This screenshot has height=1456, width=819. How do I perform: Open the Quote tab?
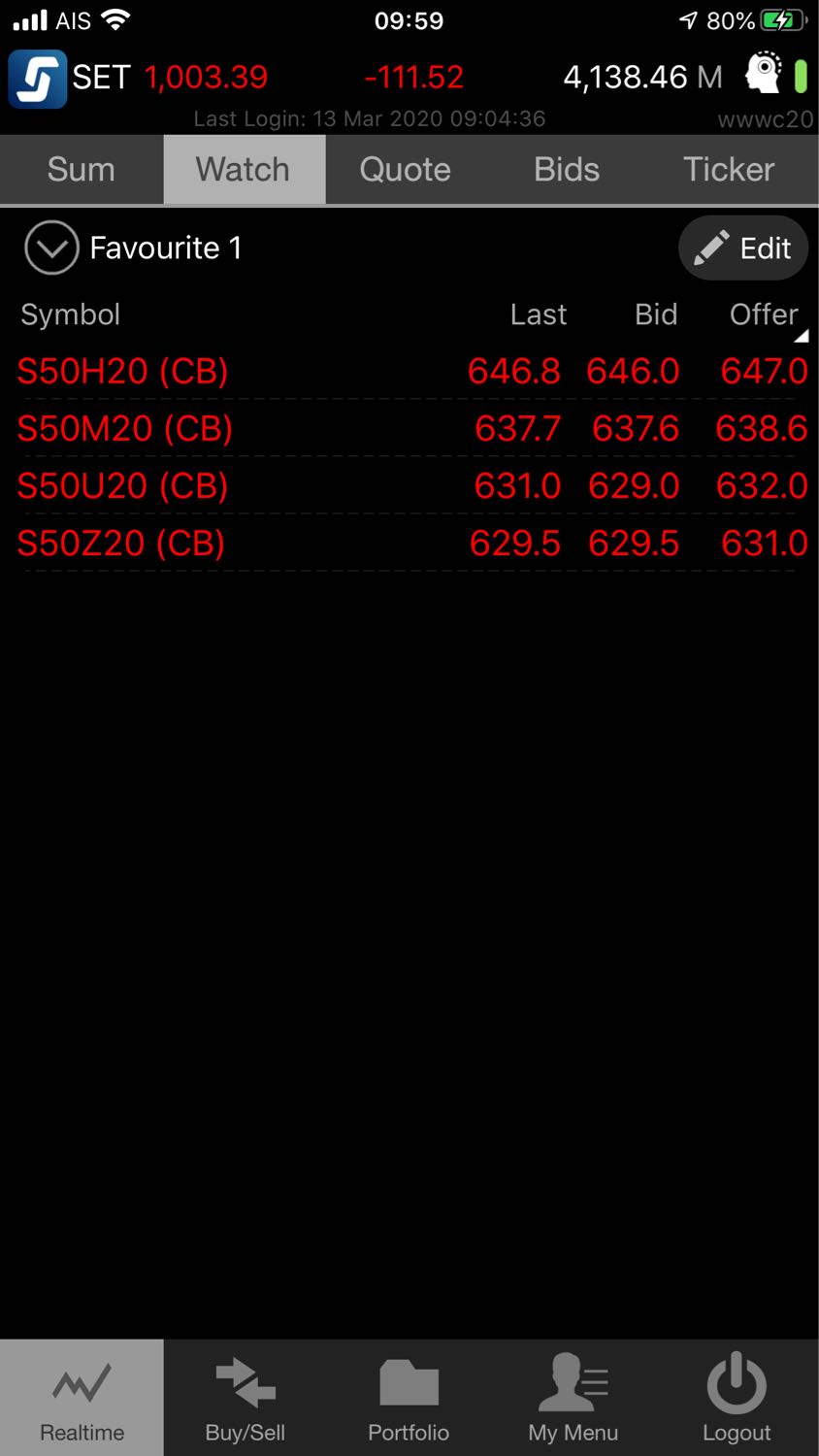point(406,170)
